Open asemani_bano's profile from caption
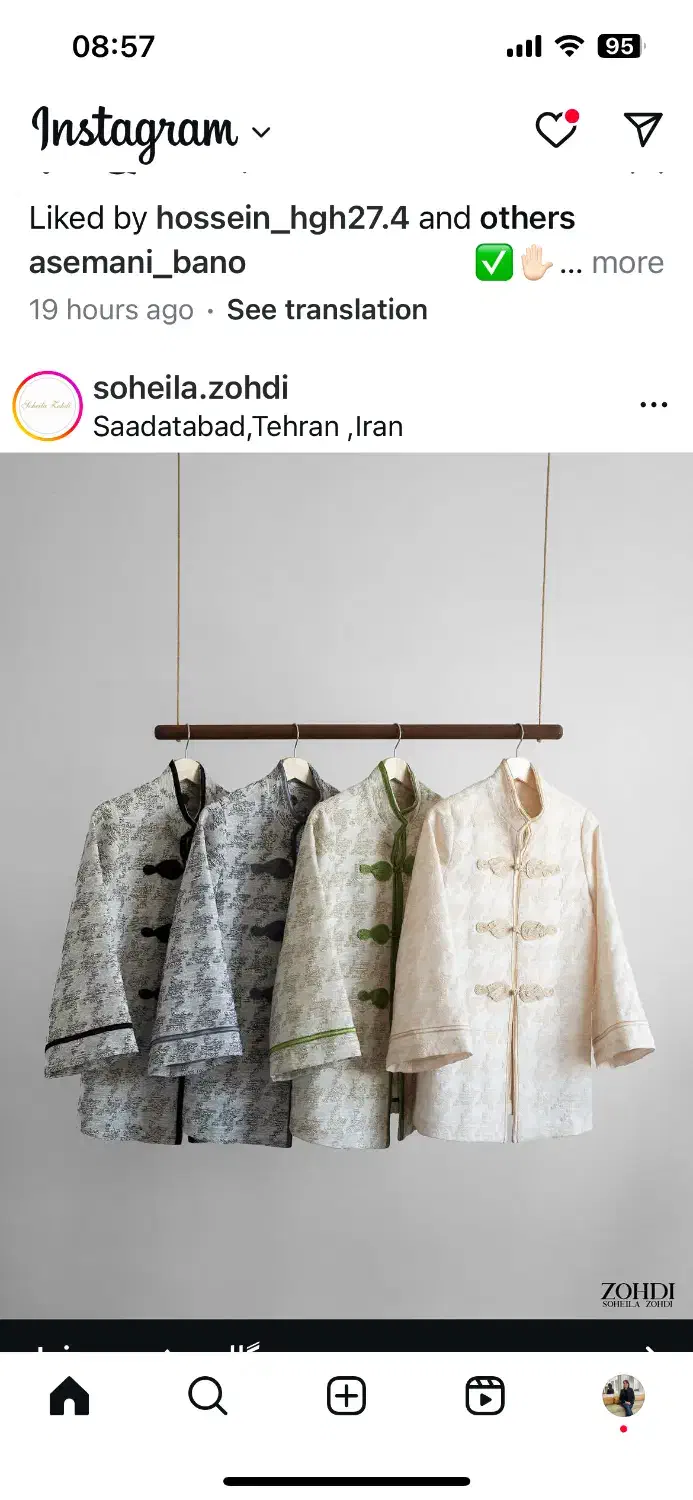The width and height of the screenshot is (693, 1500). coord(137,263)
